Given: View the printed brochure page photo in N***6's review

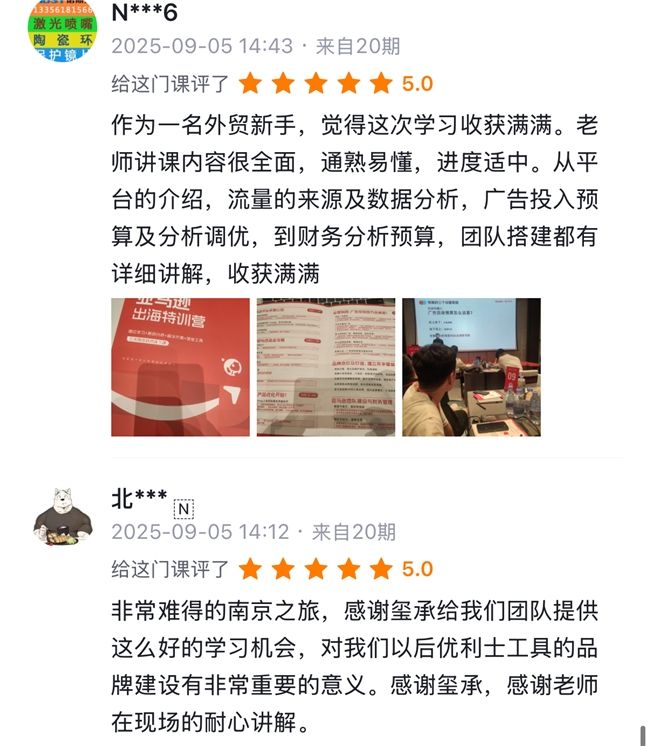Looking at the screenshot, I should [325, 367].
